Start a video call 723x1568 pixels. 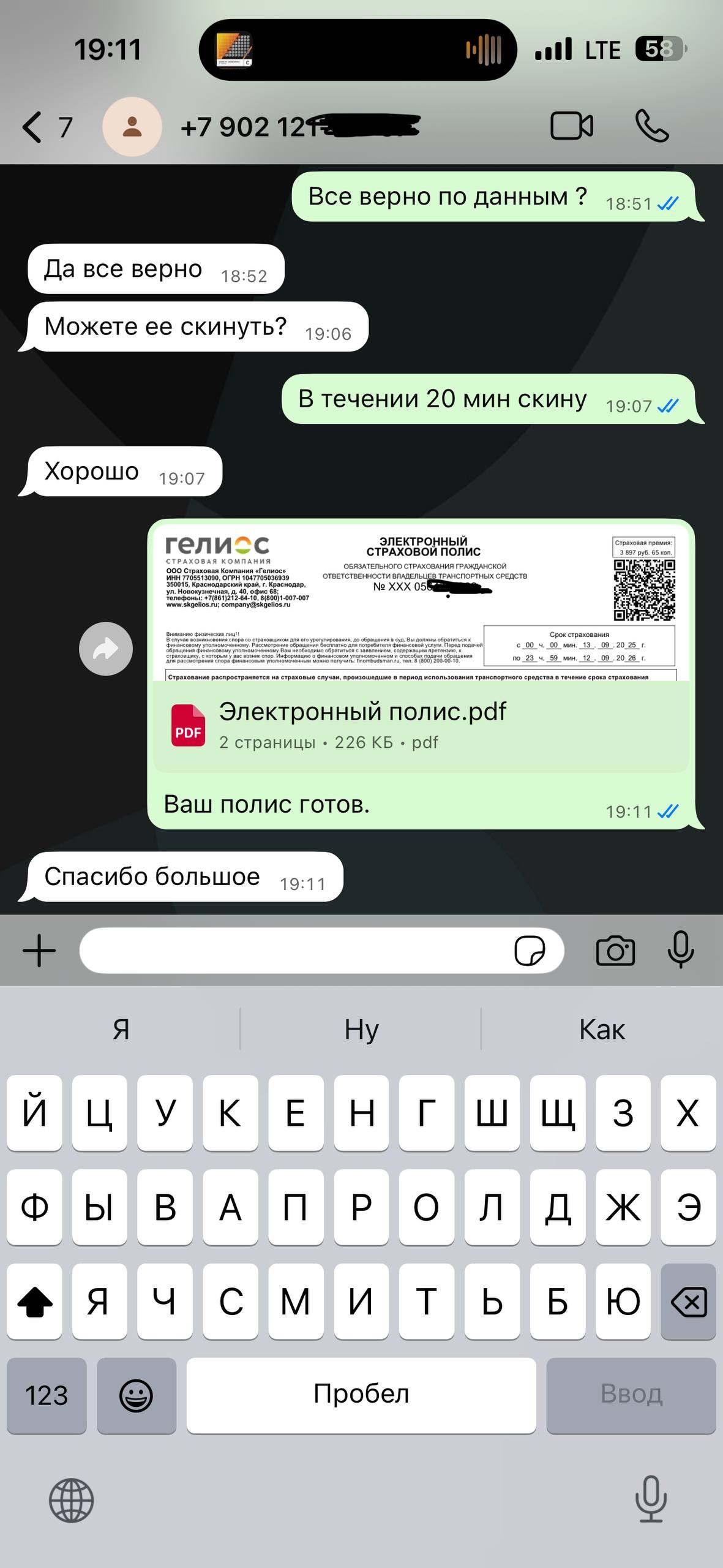point(571,126)
